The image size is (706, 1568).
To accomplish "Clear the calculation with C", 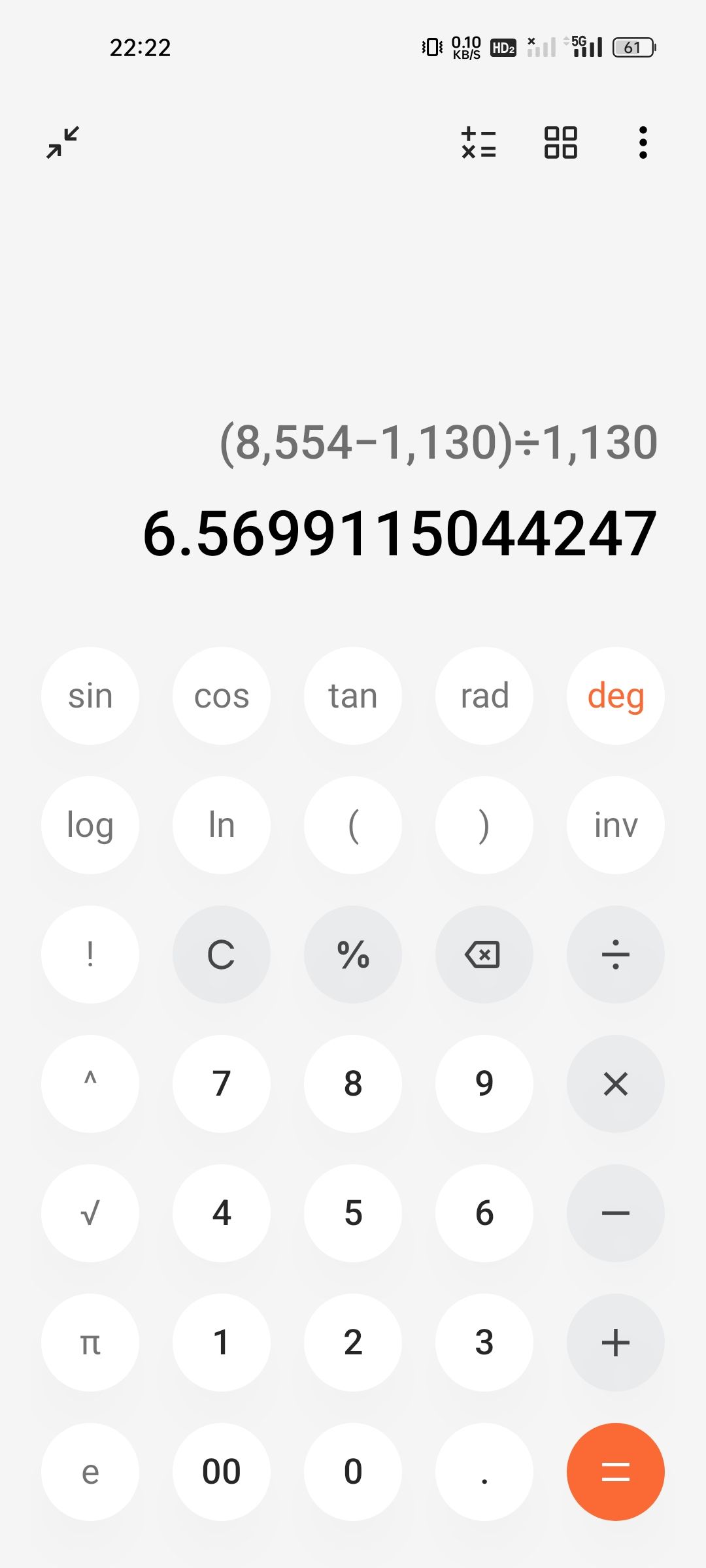I will coord(222,955).
